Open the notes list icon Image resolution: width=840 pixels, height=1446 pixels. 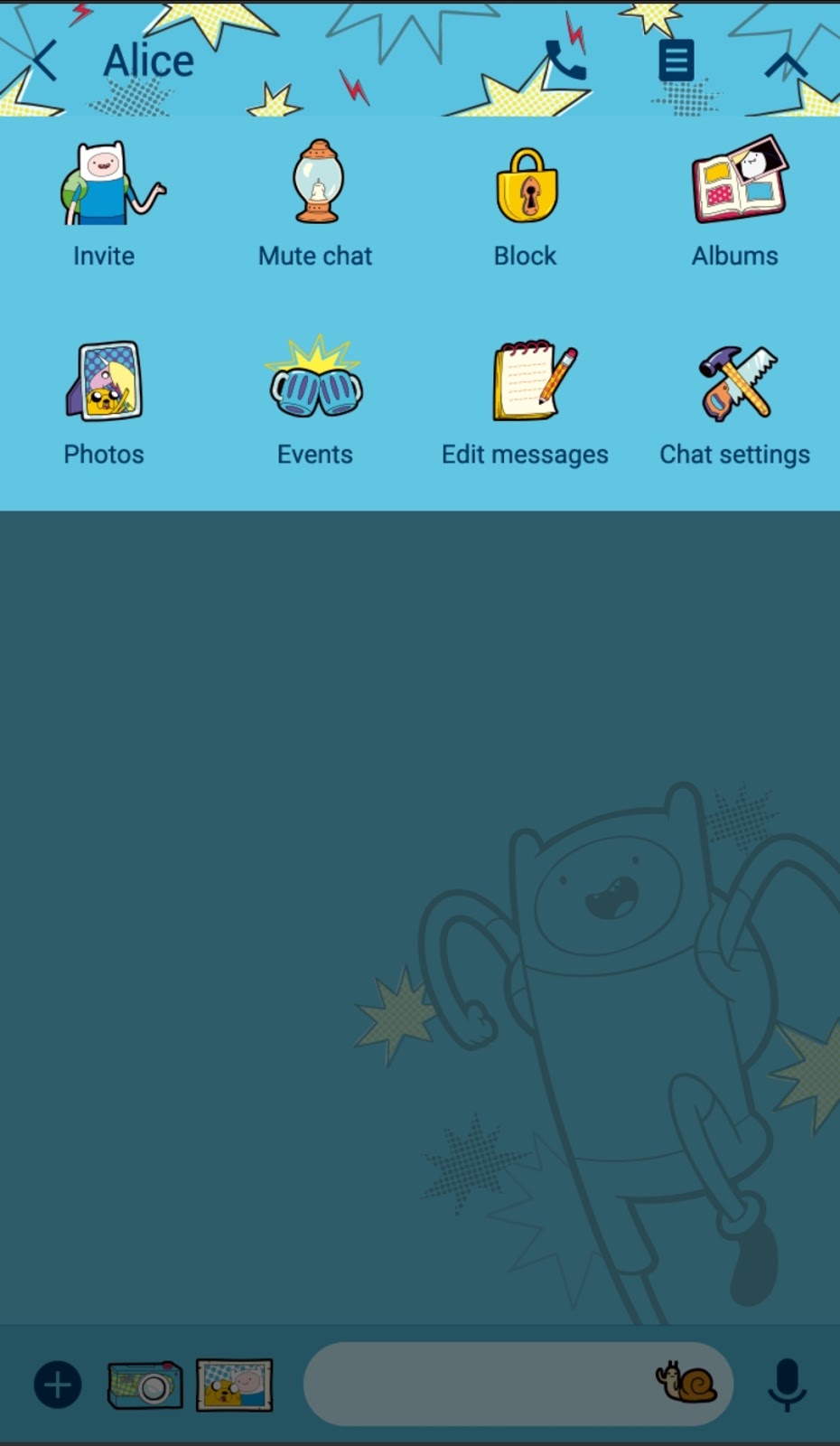[x=676, y=61]
